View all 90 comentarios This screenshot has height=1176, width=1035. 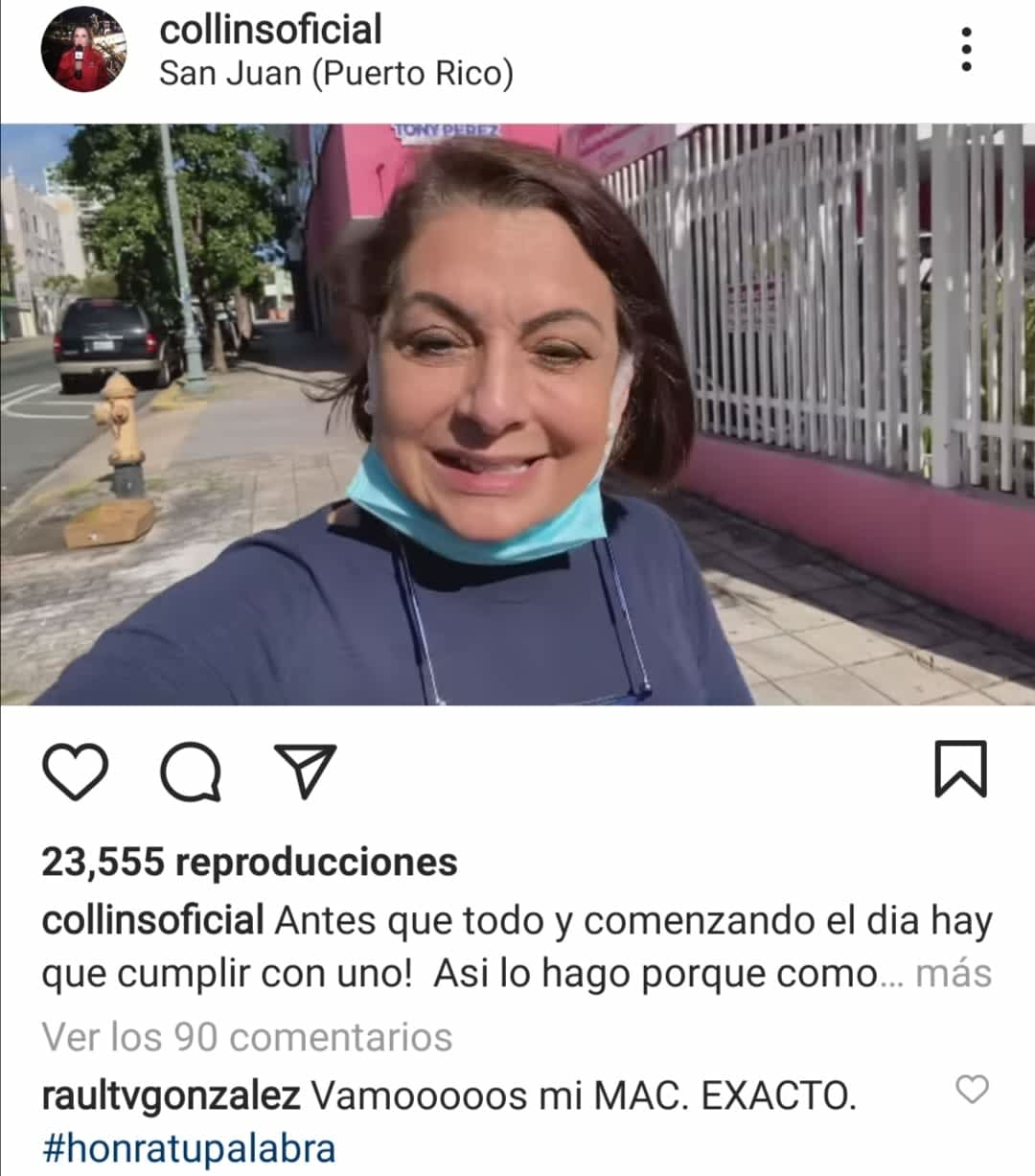pos(247,1037)
